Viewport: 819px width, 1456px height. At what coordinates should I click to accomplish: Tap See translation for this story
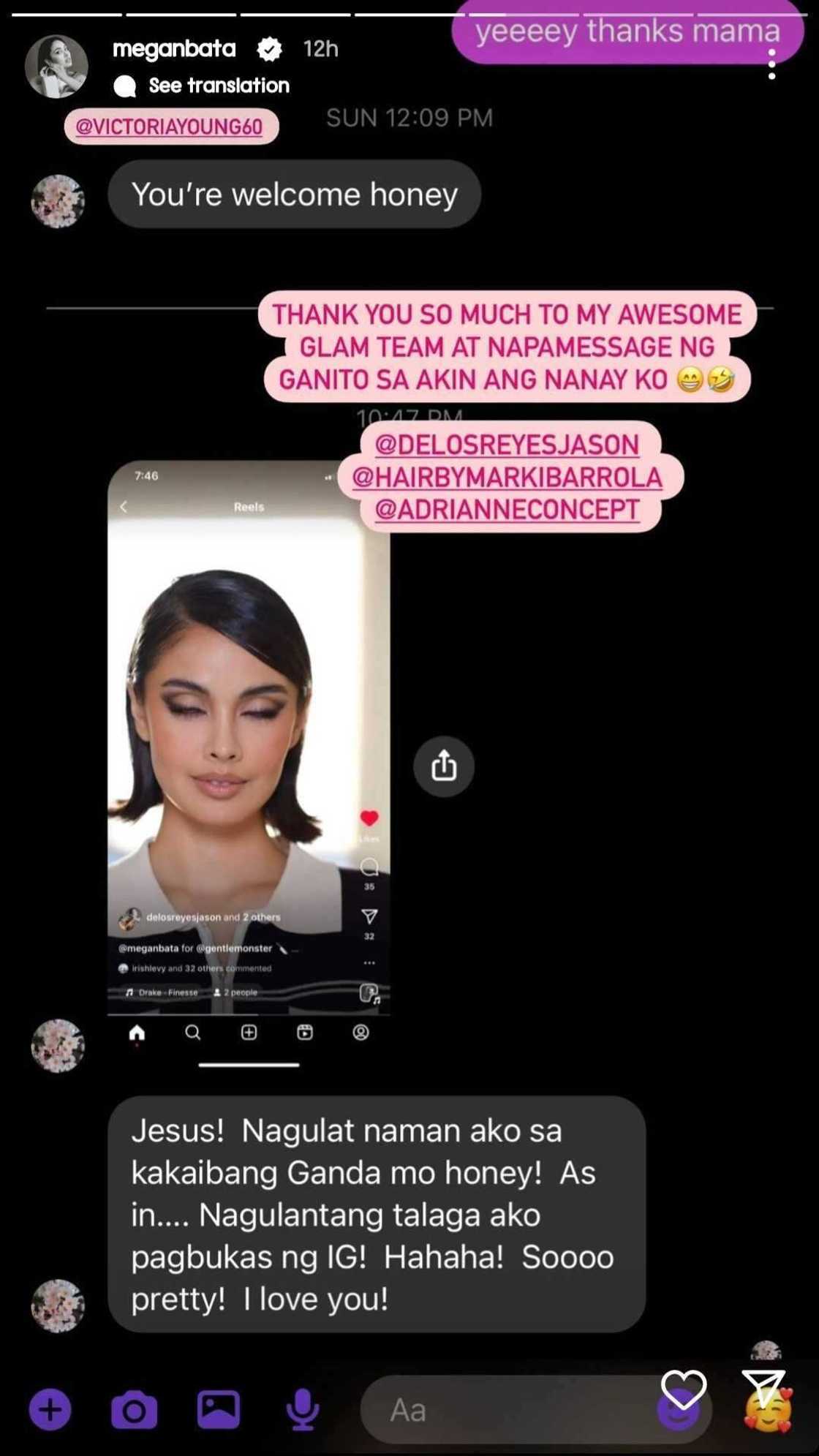click(219, 86)
